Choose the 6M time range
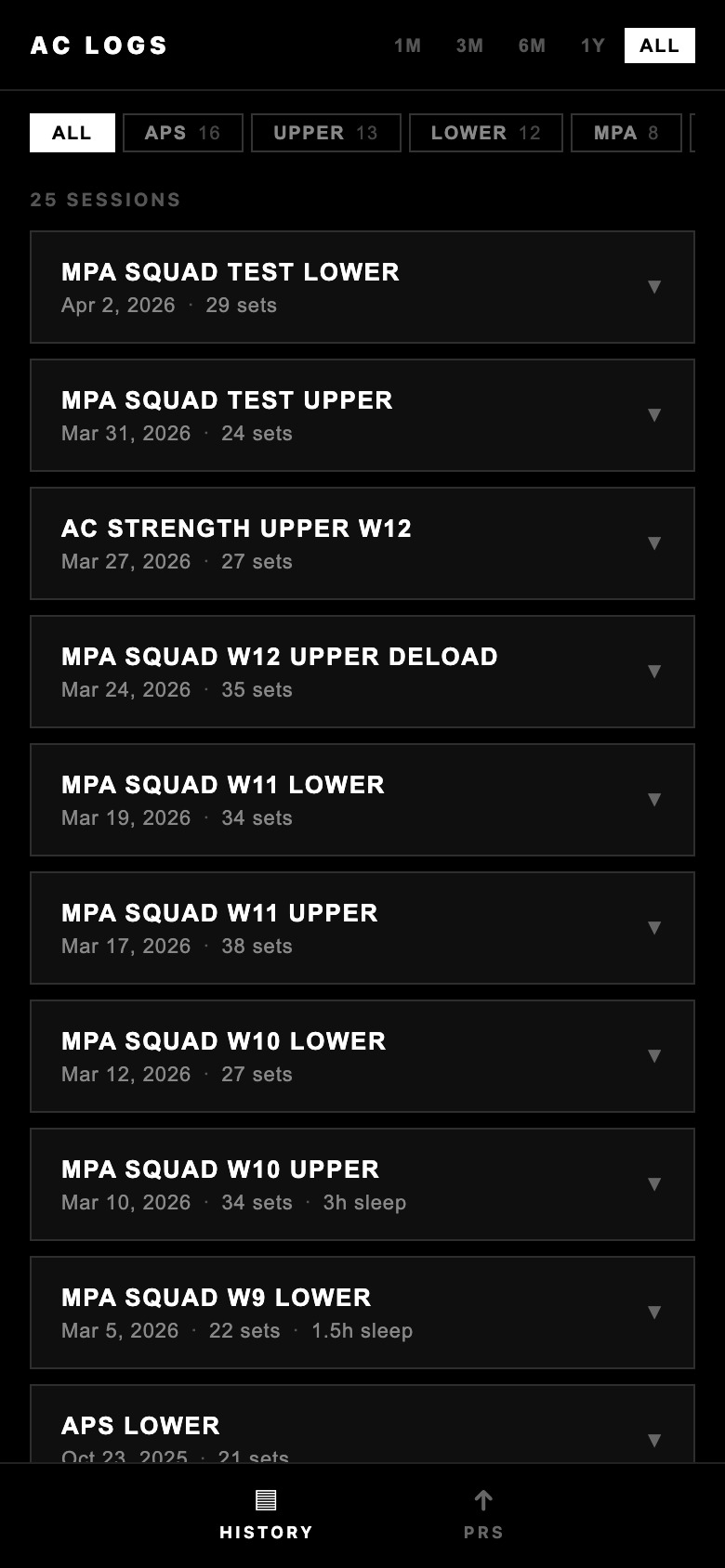Screen dimensions: 725x1568 point(532,46)
